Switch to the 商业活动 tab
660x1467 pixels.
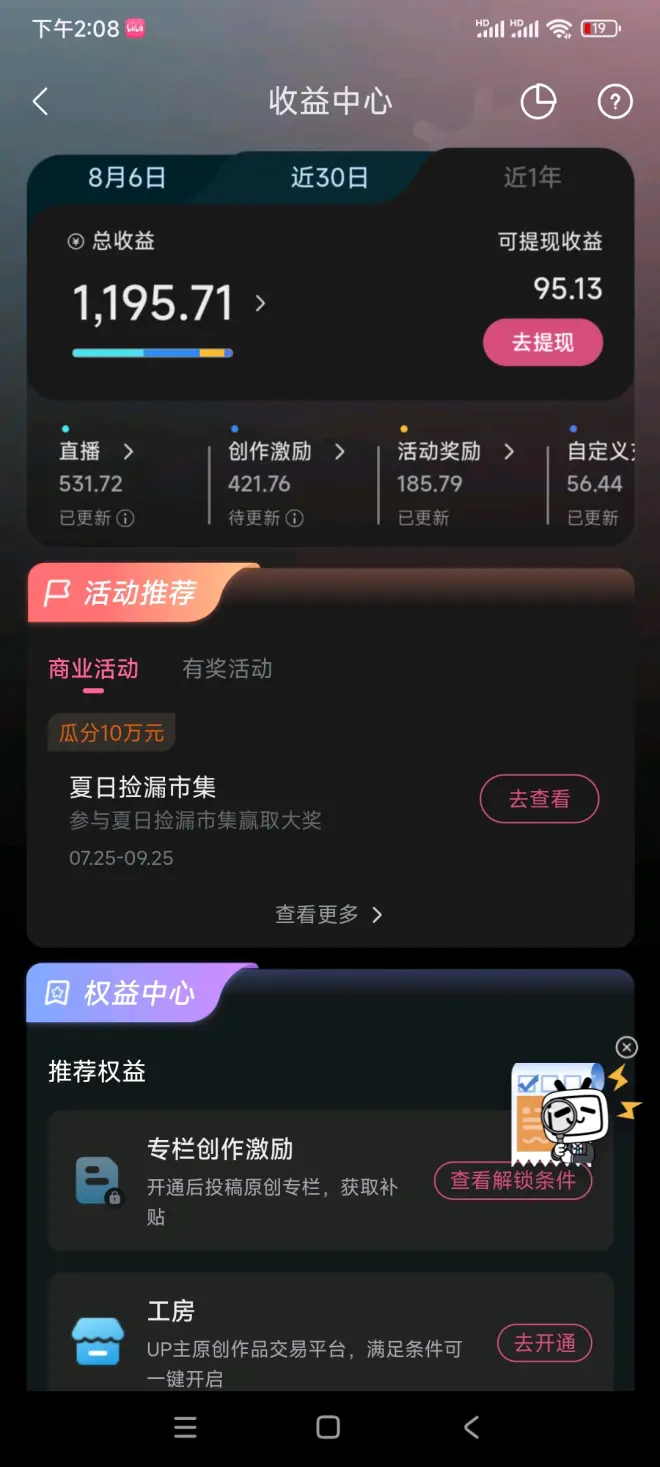click(x=93, y=669)
